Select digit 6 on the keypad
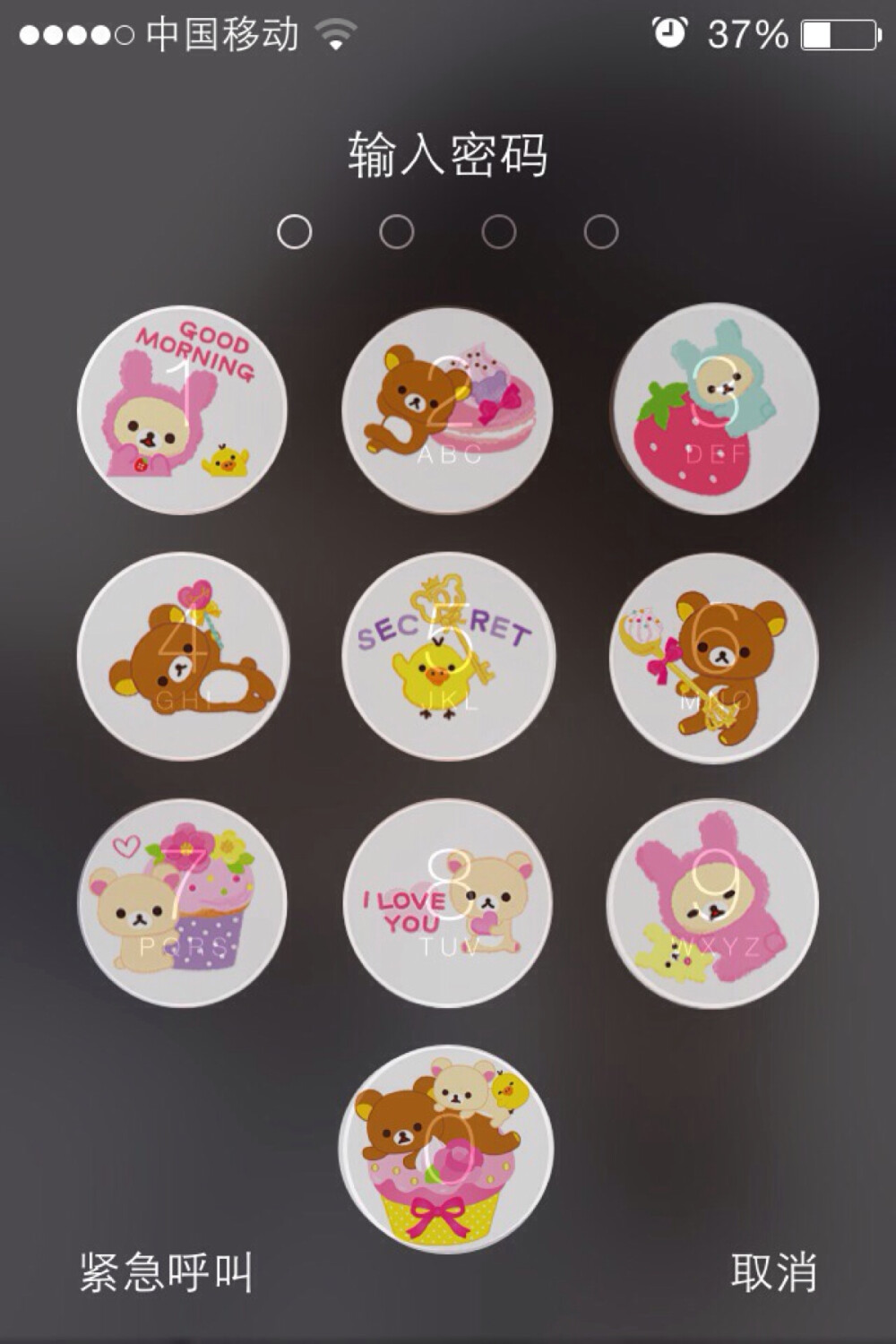 tap(714, 656)
